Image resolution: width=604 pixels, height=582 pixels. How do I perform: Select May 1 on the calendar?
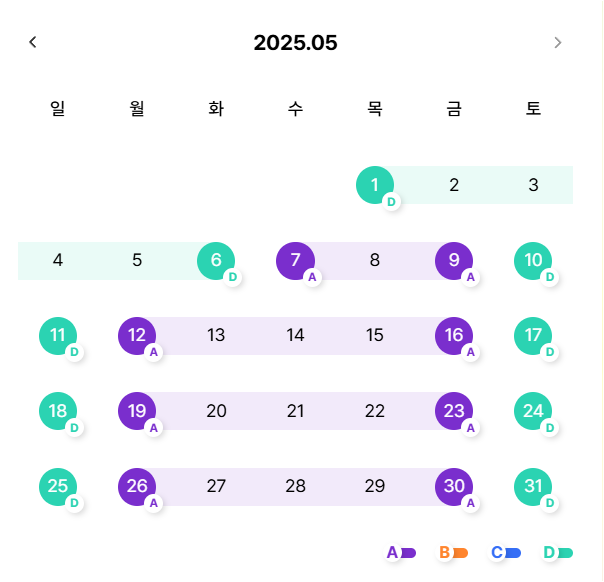(375, 185)
